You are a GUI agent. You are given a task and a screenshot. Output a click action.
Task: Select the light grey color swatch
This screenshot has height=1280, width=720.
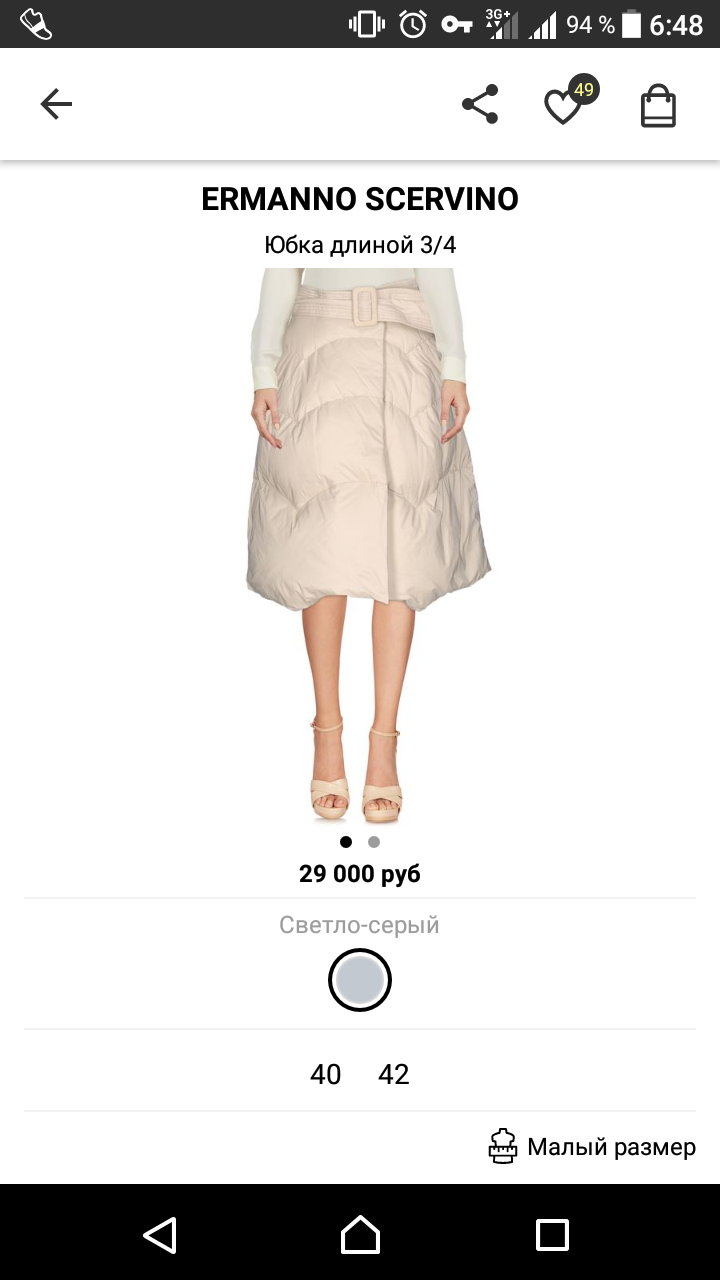360,981
